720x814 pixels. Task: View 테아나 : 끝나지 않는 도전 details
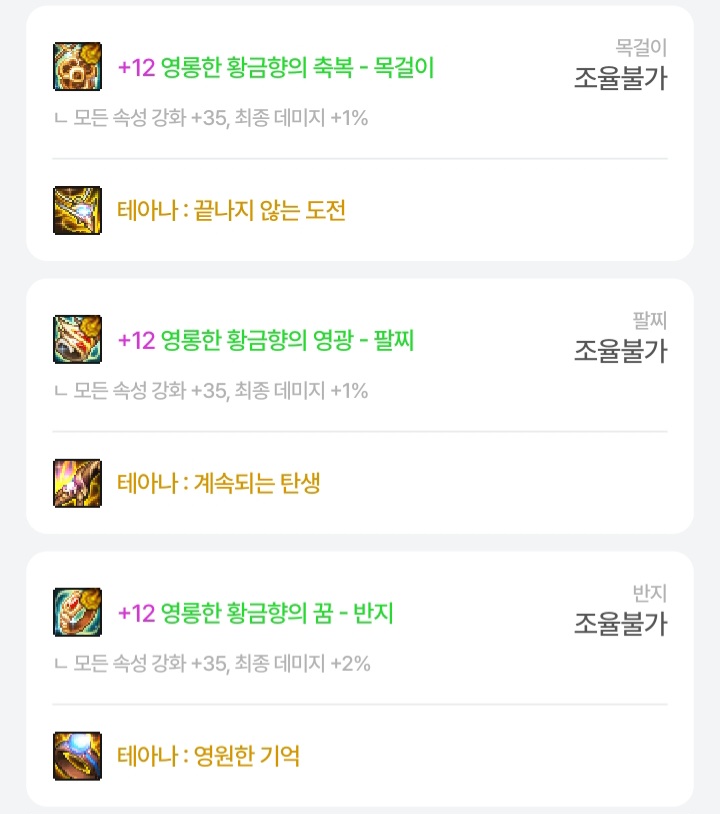pyautogui.click(x=231, y=210)
